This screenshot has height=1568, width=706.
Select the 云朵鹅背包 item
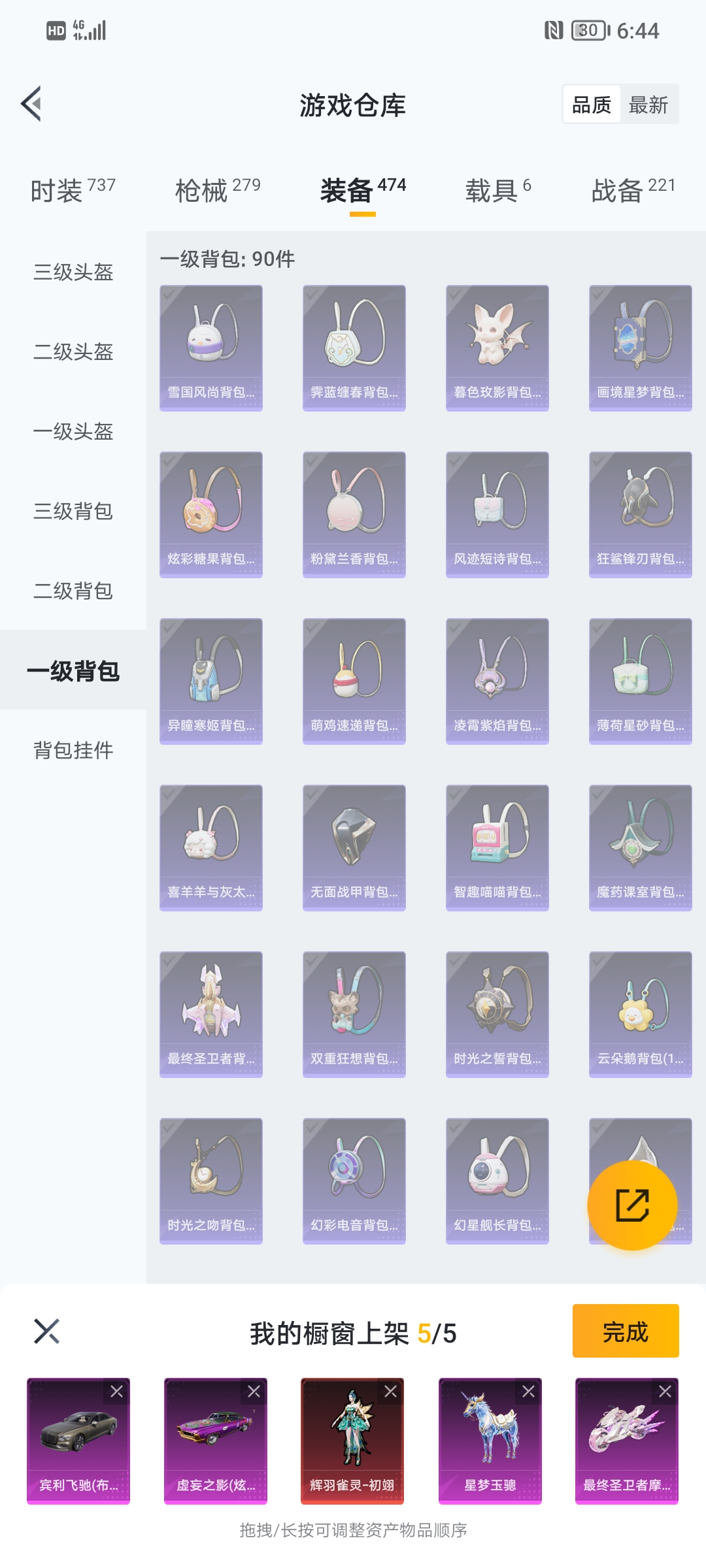[640, 1014]
